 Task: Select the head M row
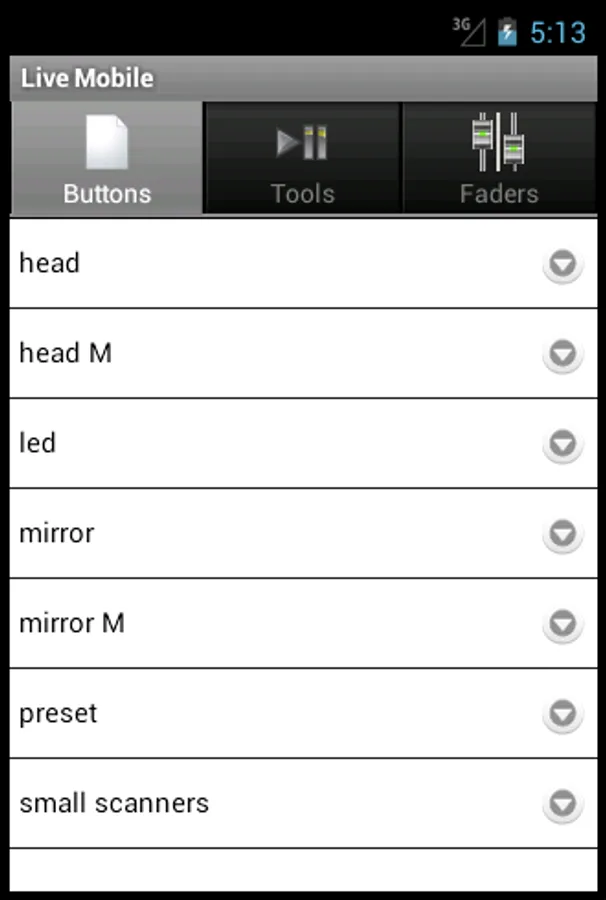tap(250, 354)
